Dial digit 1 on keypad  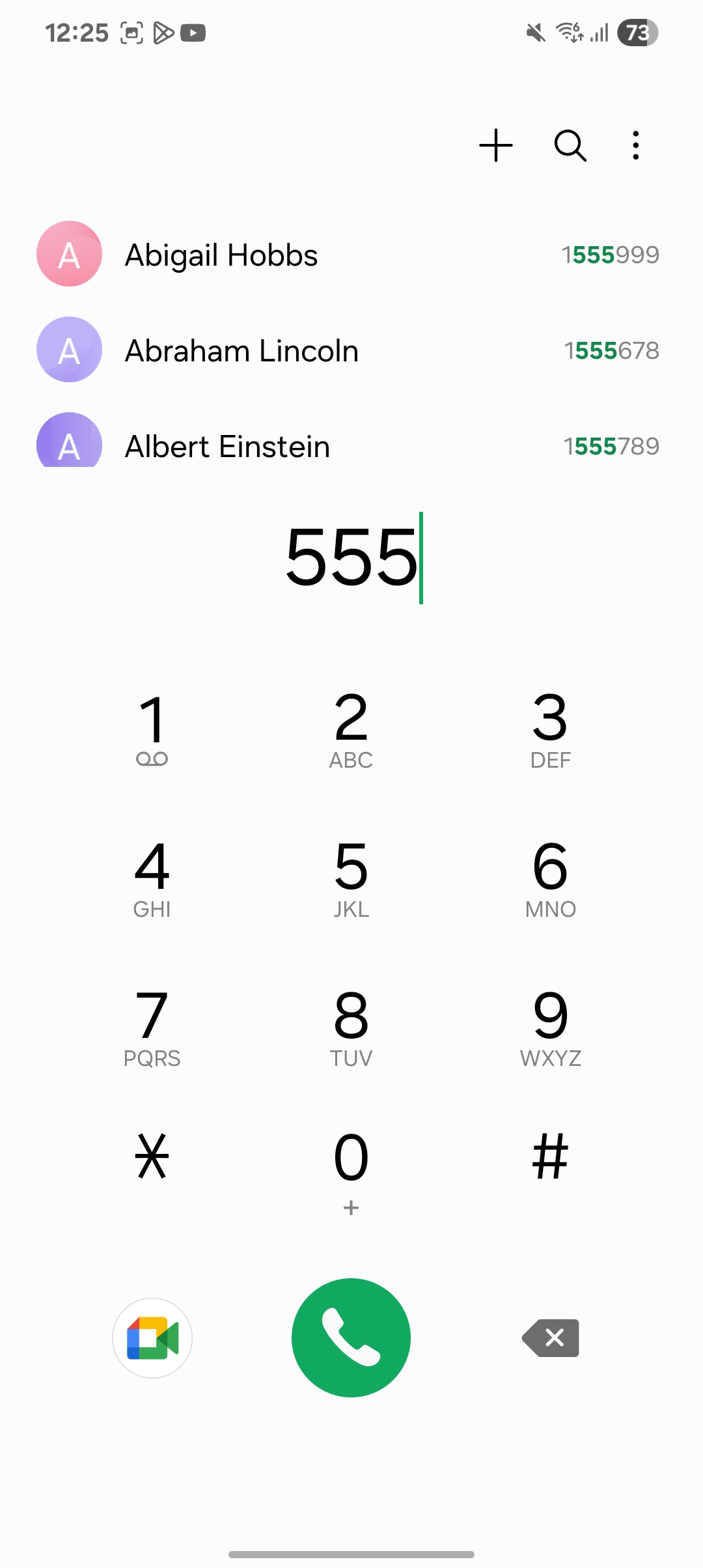[x=152, y=730]
